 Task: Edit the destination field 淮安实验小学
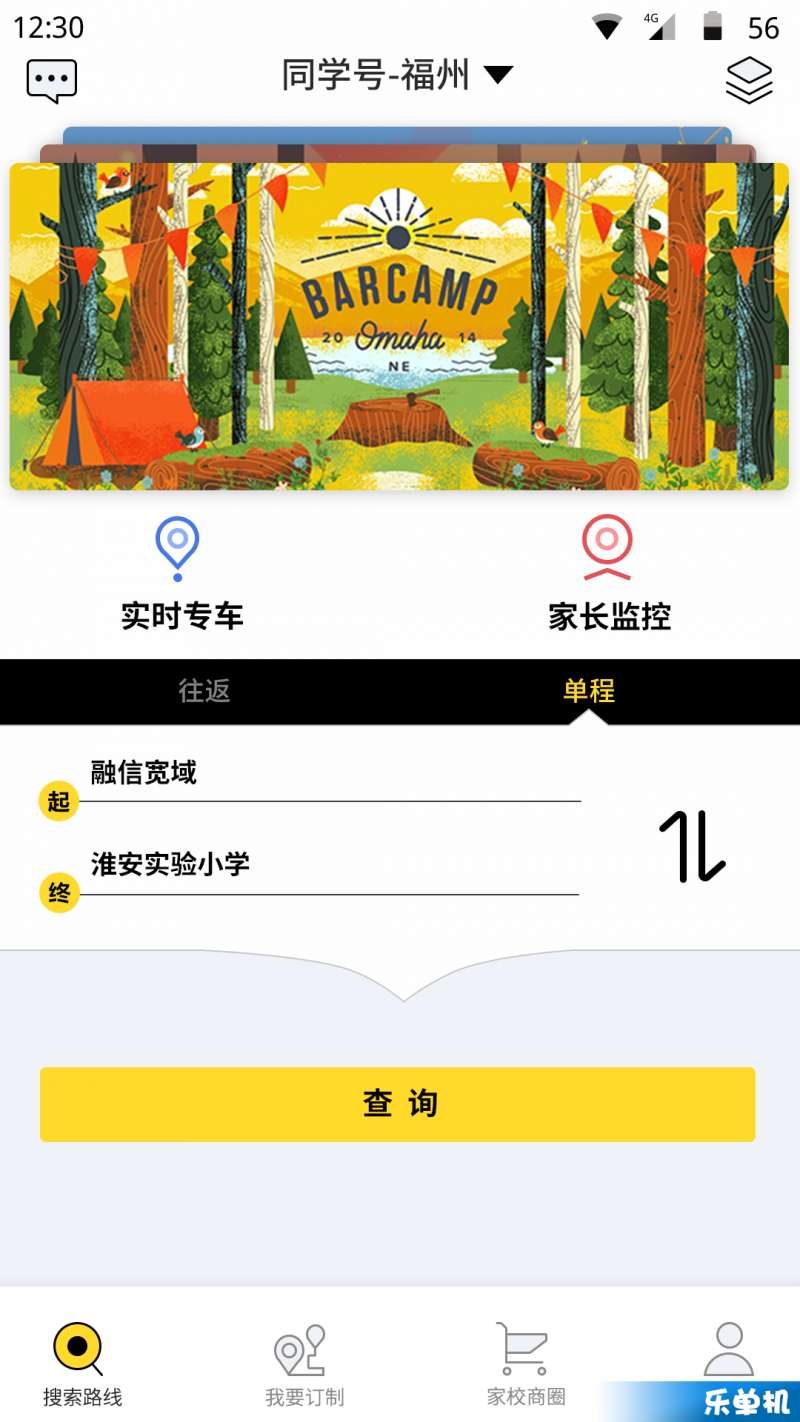[x=330, y=865]
